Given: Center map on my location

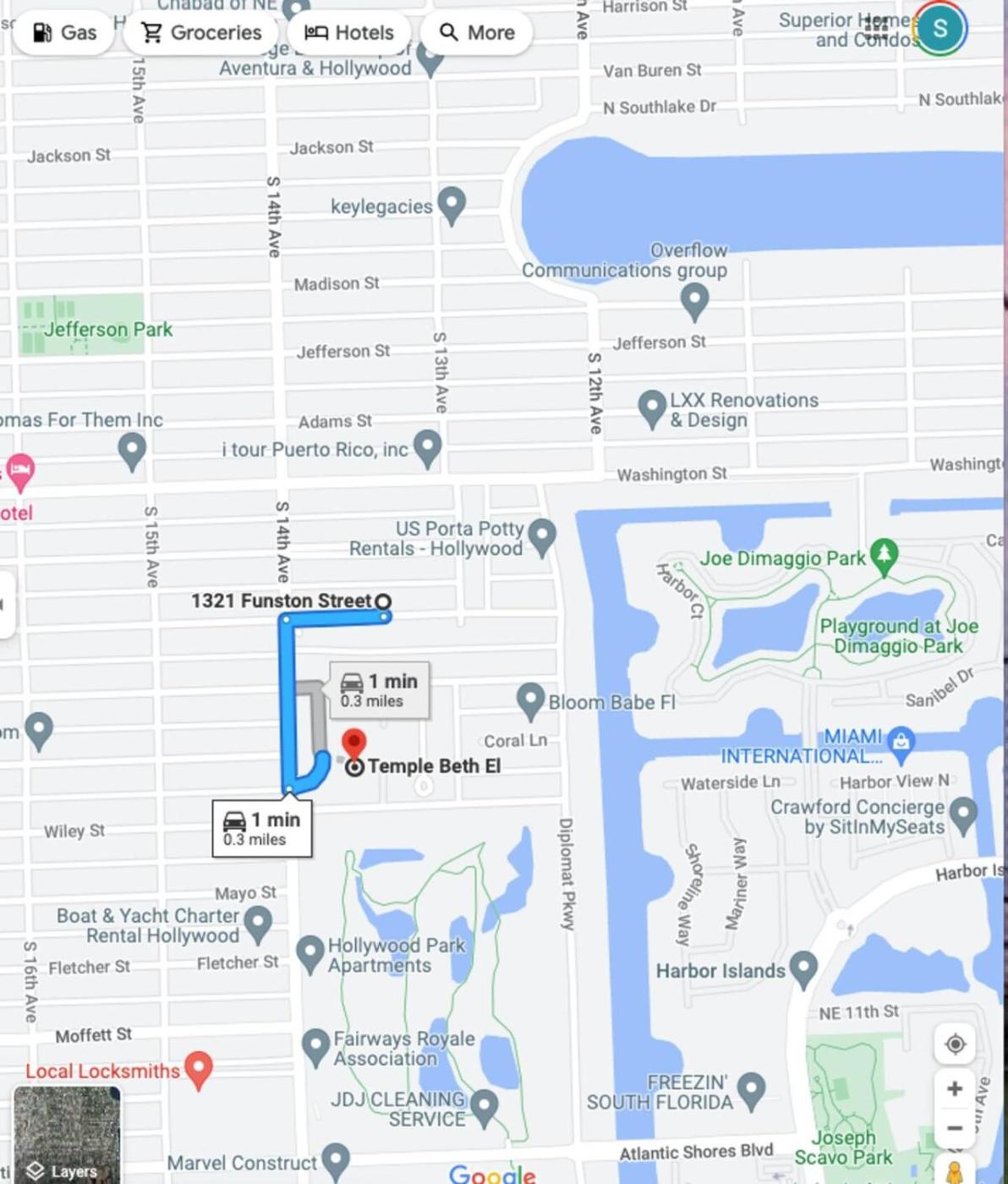Looking at the screenshot, I should [x=955, y=1044].
